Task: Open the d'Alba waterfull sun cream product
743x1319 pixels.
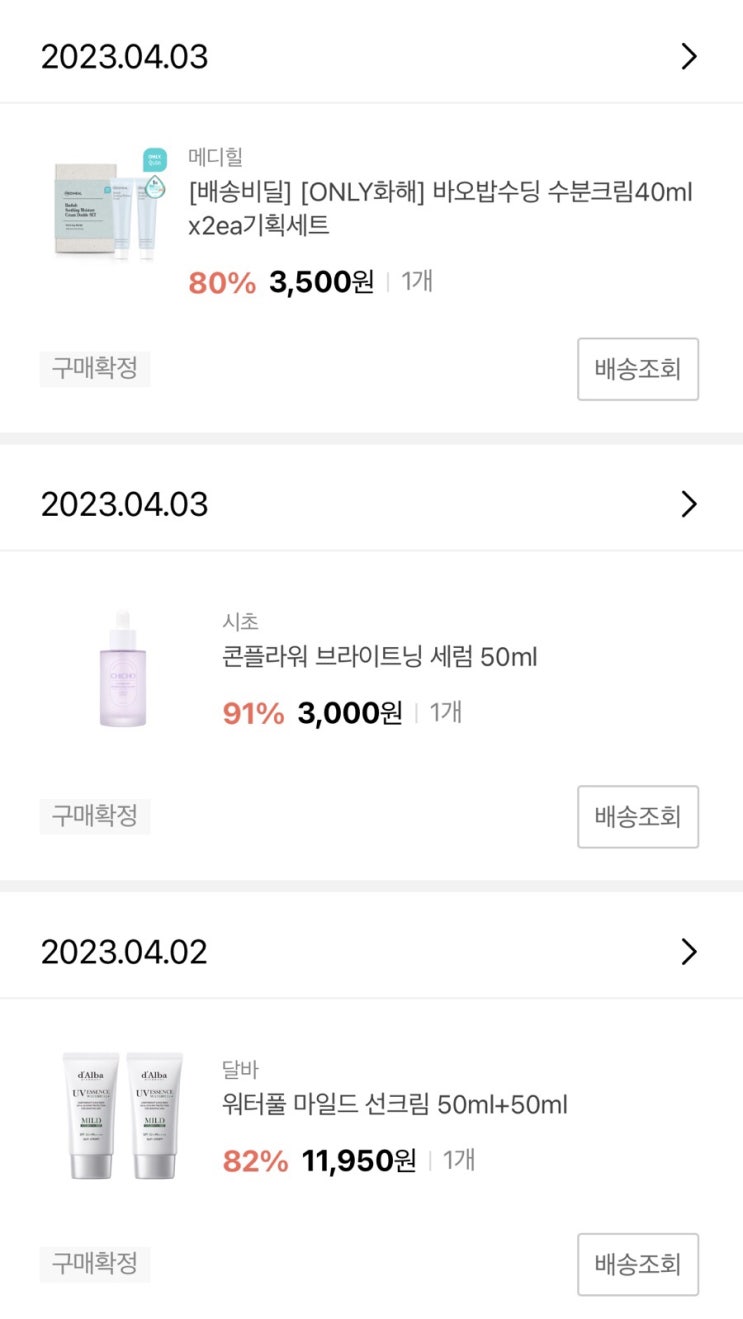Action: [394, 1105]
